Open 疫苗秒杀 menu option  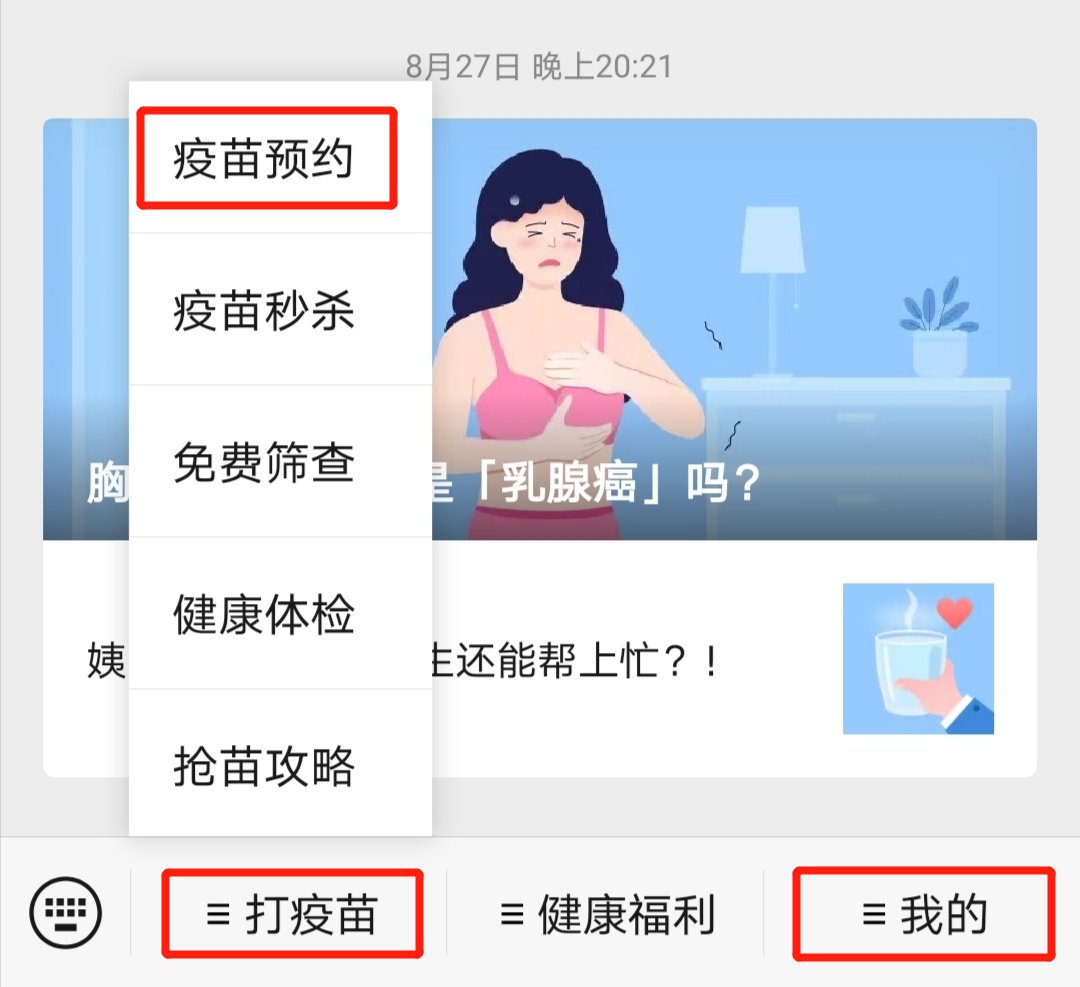(264, 312)
